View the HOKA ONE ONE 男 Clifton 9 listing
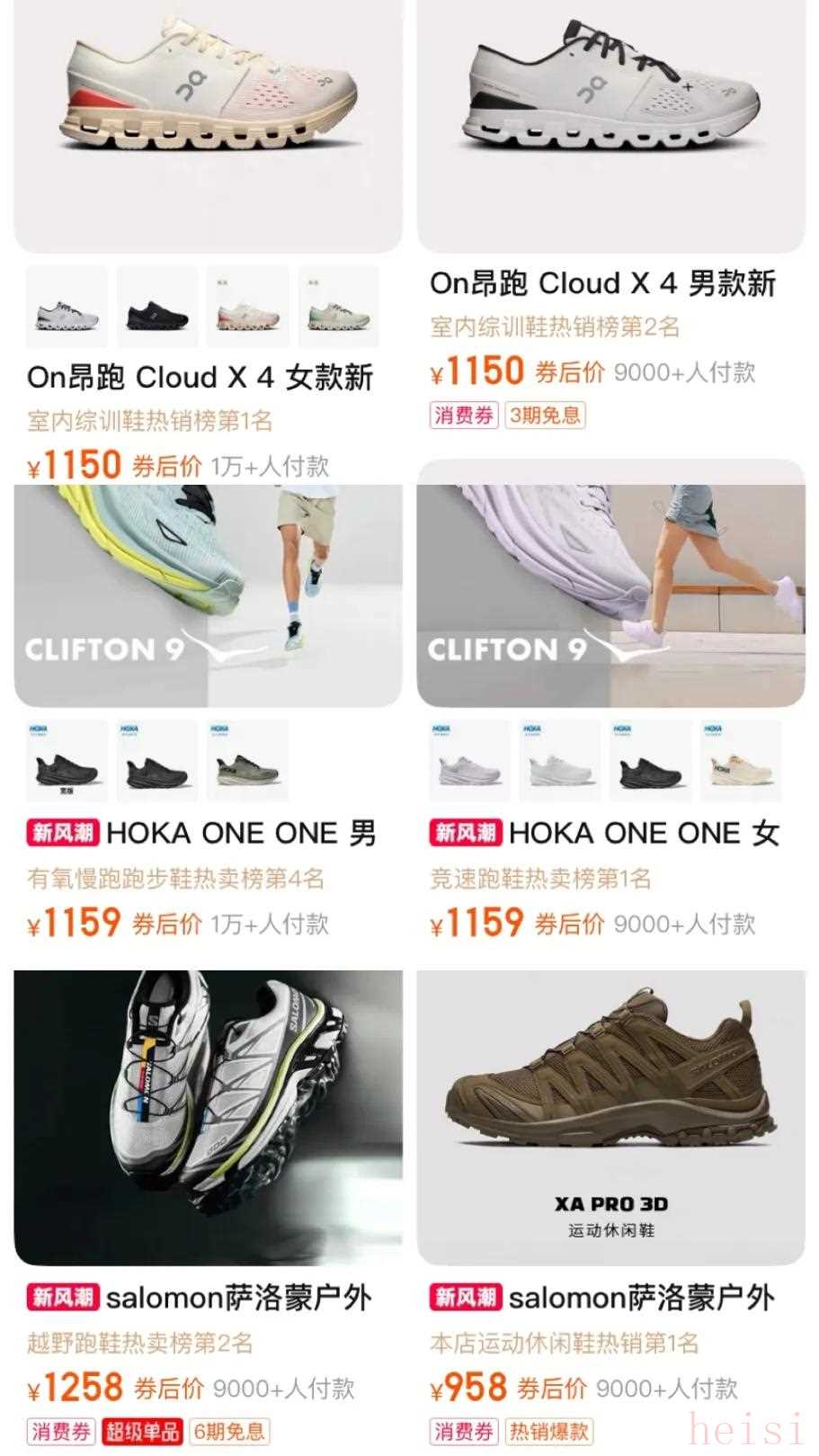The height and width of the screenshot is (1456, 819). [208, 595]
